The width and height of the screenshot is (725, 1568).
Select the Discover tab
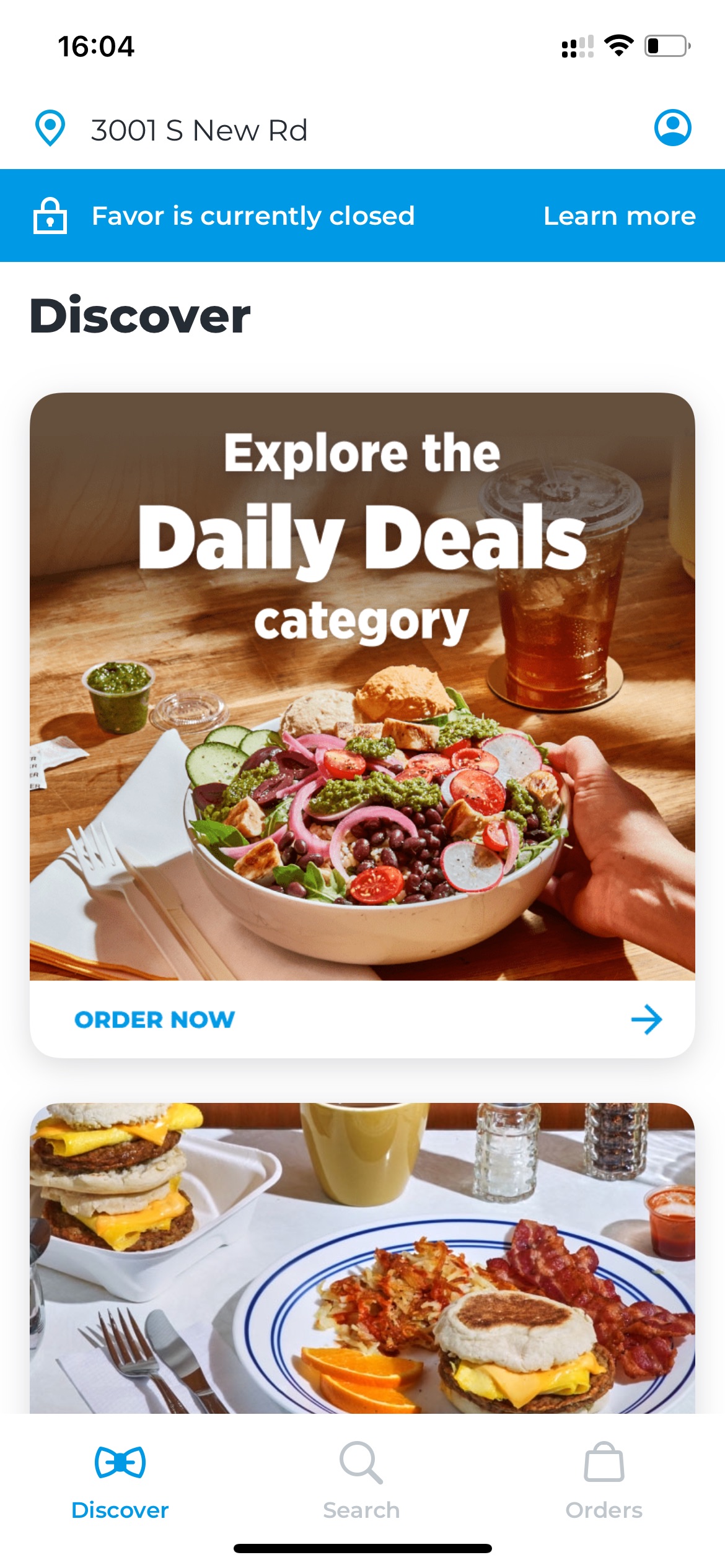tap(120, 1481)
